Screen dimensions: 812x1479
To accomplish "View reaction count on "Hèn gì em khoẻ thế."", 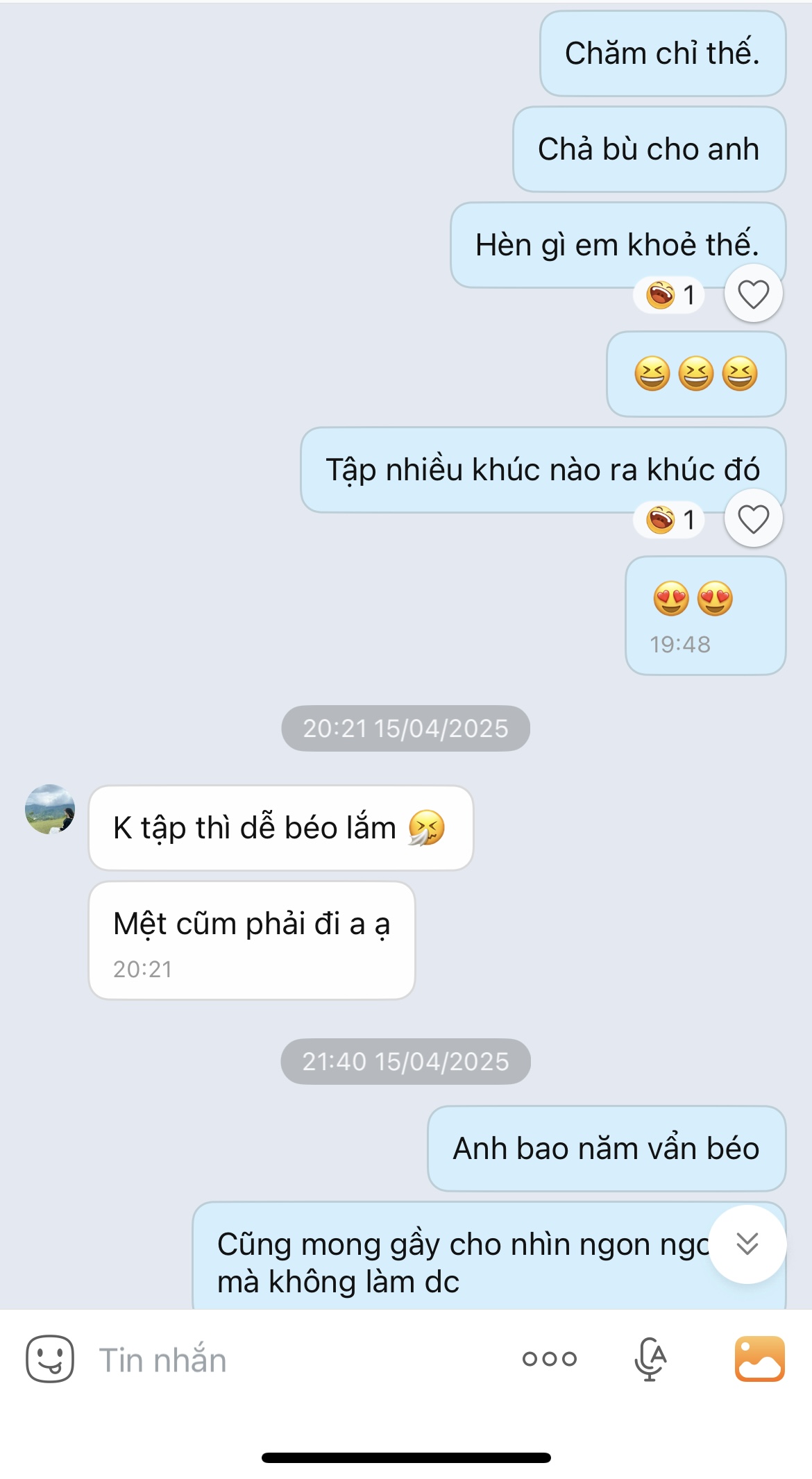I will (670, 295).
